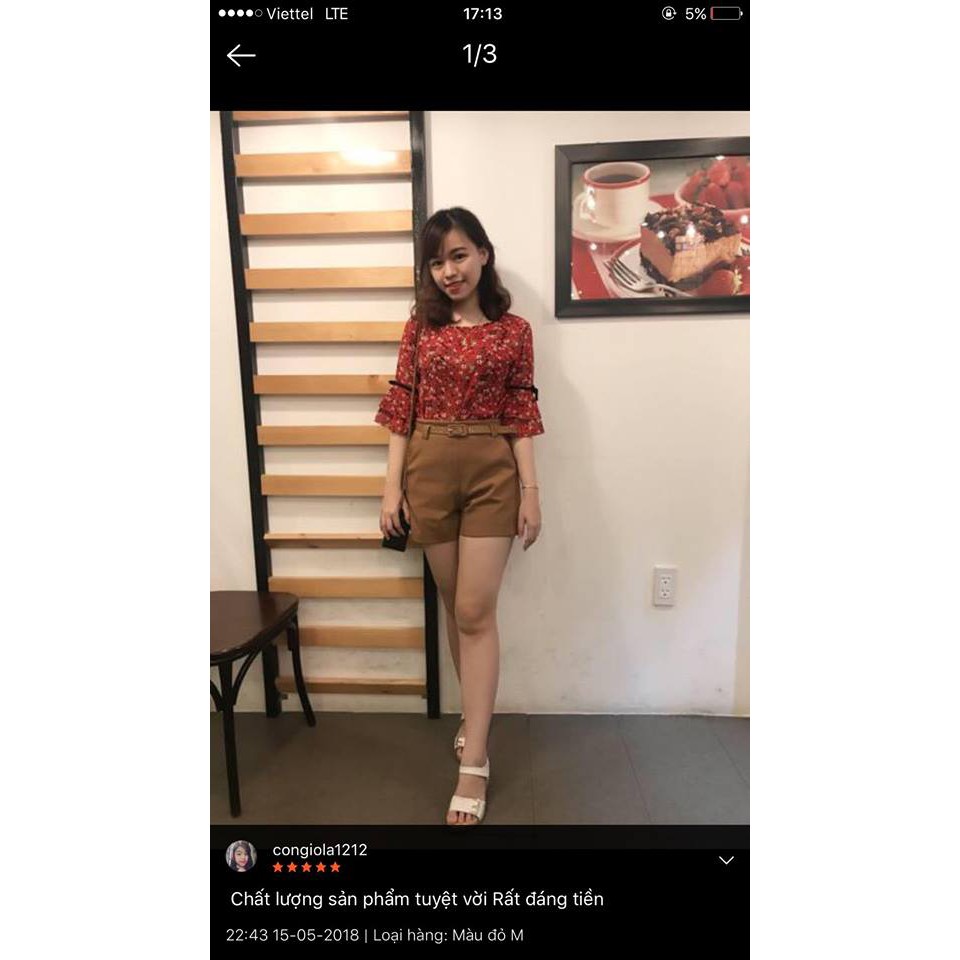This screenshot has height=960, width=960.
Task: Collapse the review text with the chevron
Action: coord(726,860)
